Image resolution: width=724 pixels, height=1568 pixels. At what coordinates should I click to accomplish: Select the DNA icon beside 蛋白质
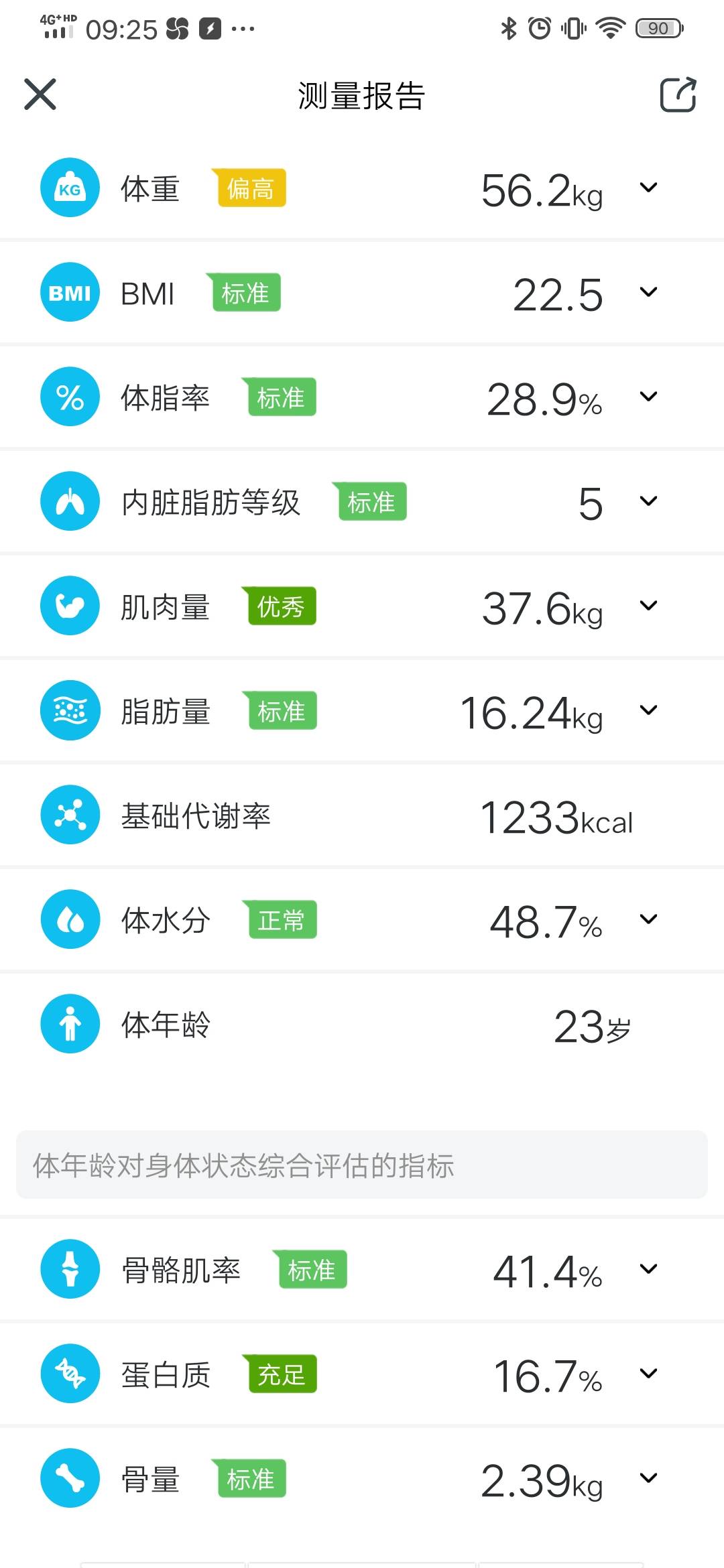point(69,1373)
